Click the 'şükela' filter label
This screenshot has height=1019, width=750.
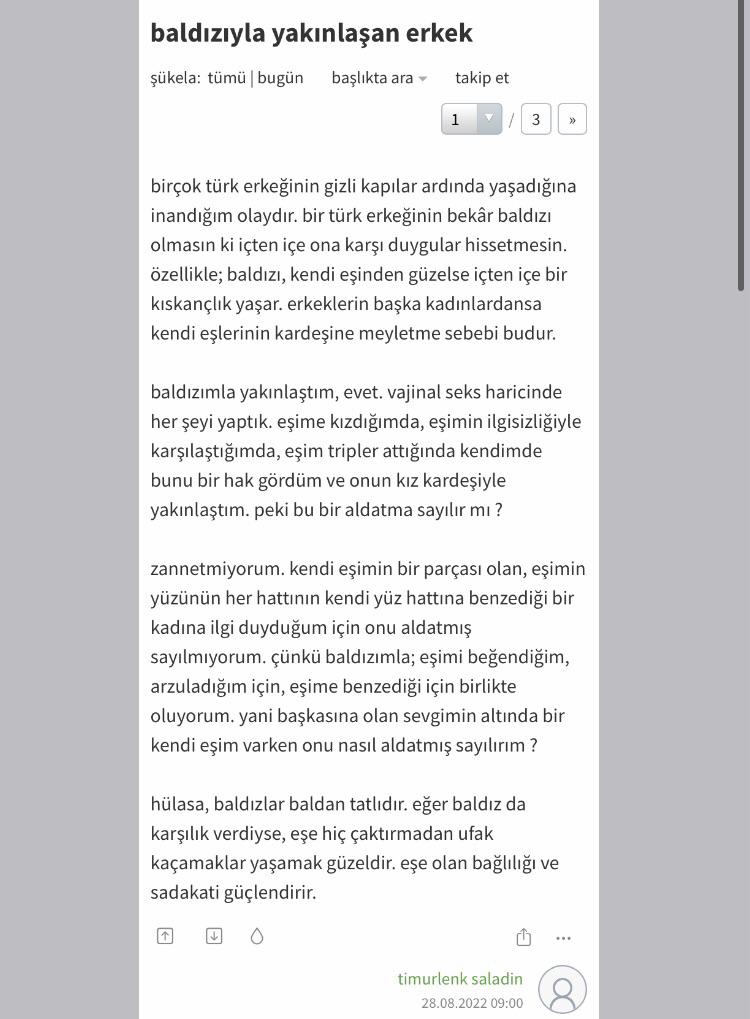click(176, 77)
